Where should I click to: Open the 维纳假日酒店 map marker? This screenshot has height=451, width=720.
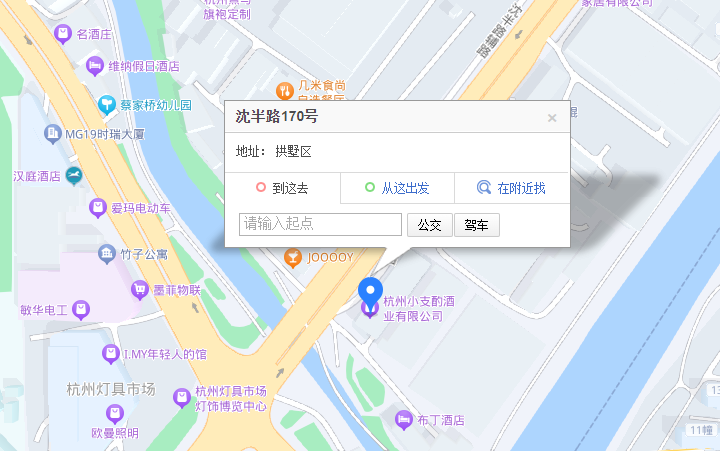click(x=96, y=66)
